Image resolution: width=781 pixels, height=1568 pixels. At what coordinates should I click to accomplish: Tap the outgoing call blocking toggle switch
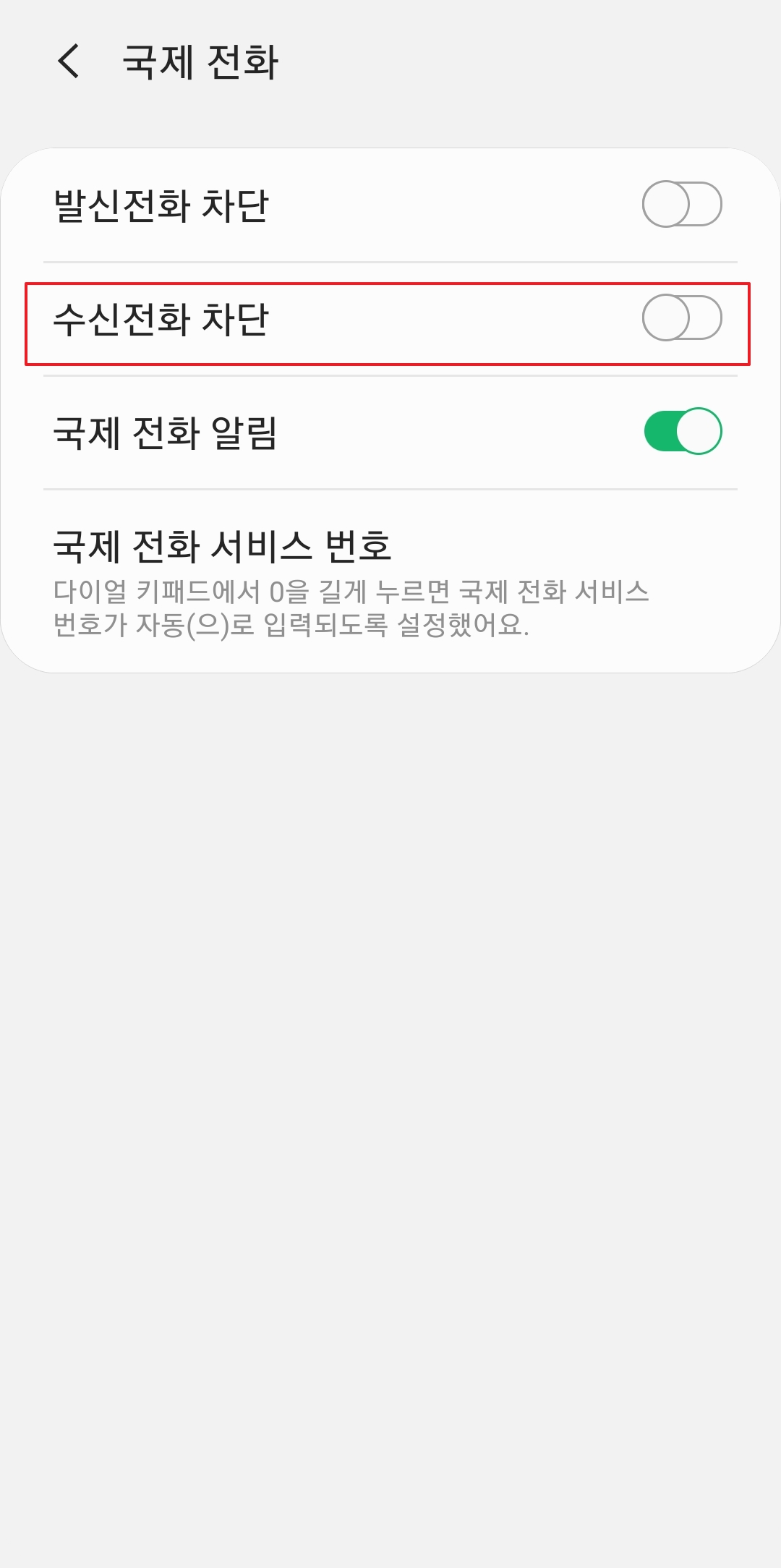click(683, 205)
